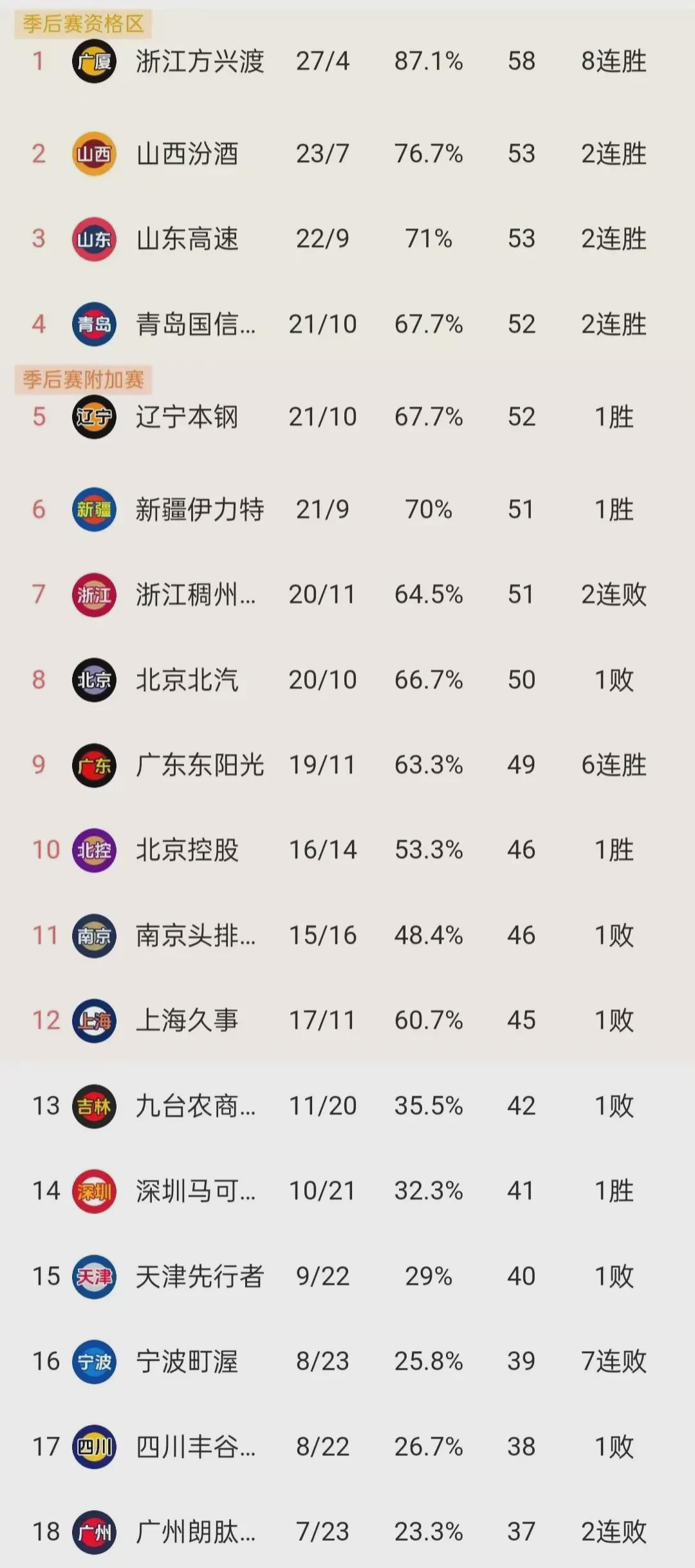Click the 深圳 team logo icon
695x1568 pixels.
coord(94,1190)
